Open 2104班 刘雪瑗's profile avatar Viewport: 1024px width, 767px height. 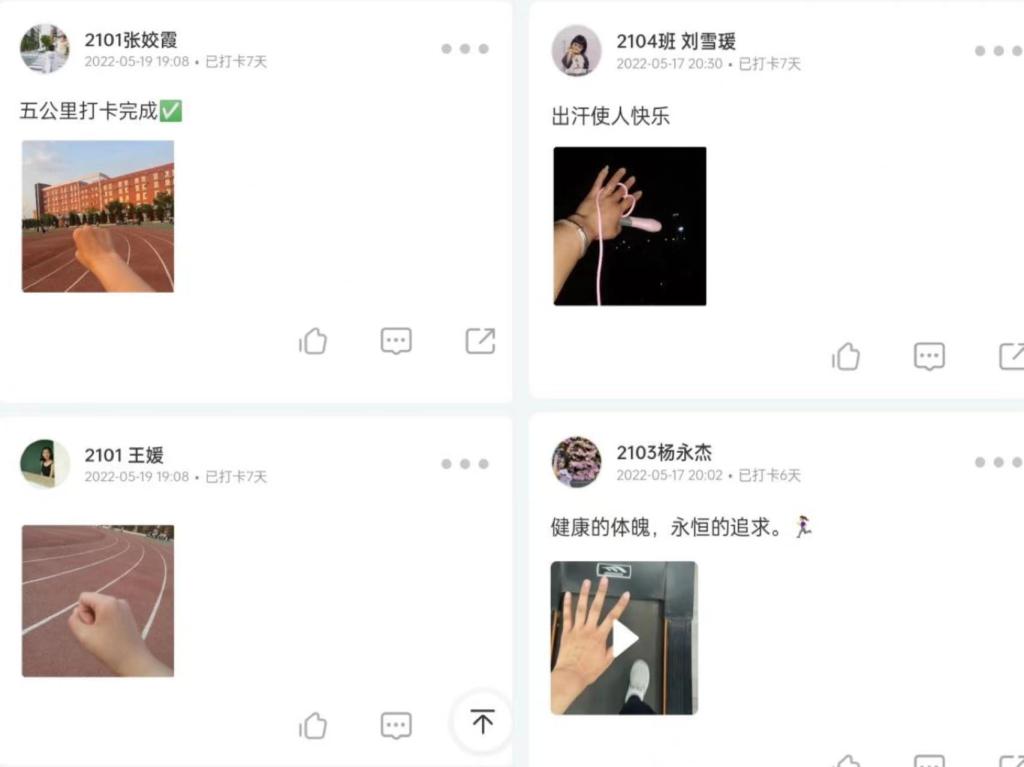click(x=576, y=51)
